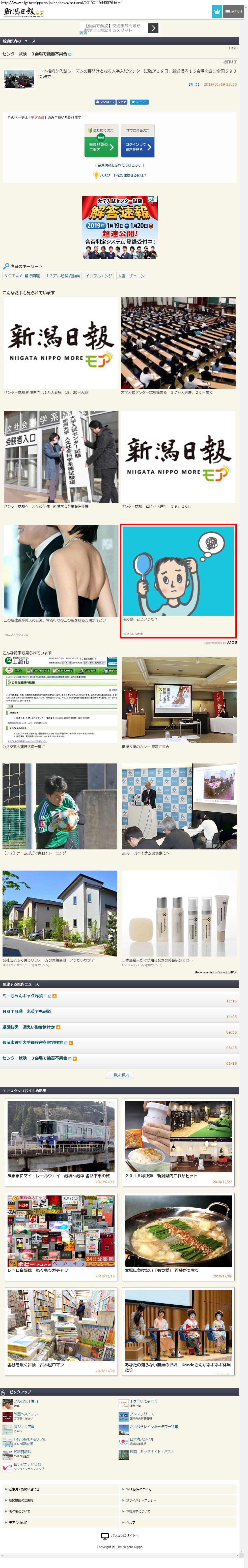The height and width of the screenshot is (1568, 248).
Task: Switch to パソコン版サイトへ
Action: pos(120,1536)
